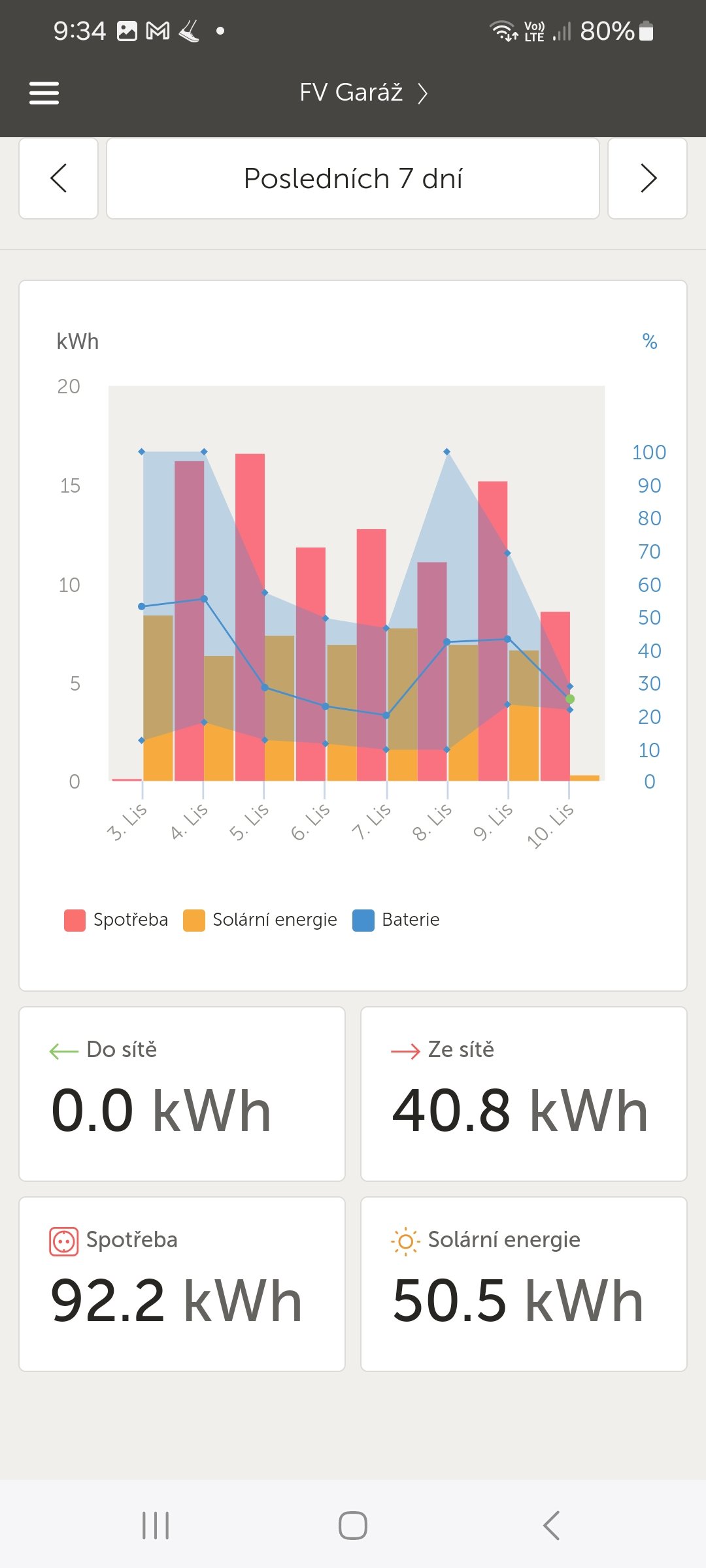Go to the previous time period
The width and height of the screenshot is (706, 1568).
point(59,178)
